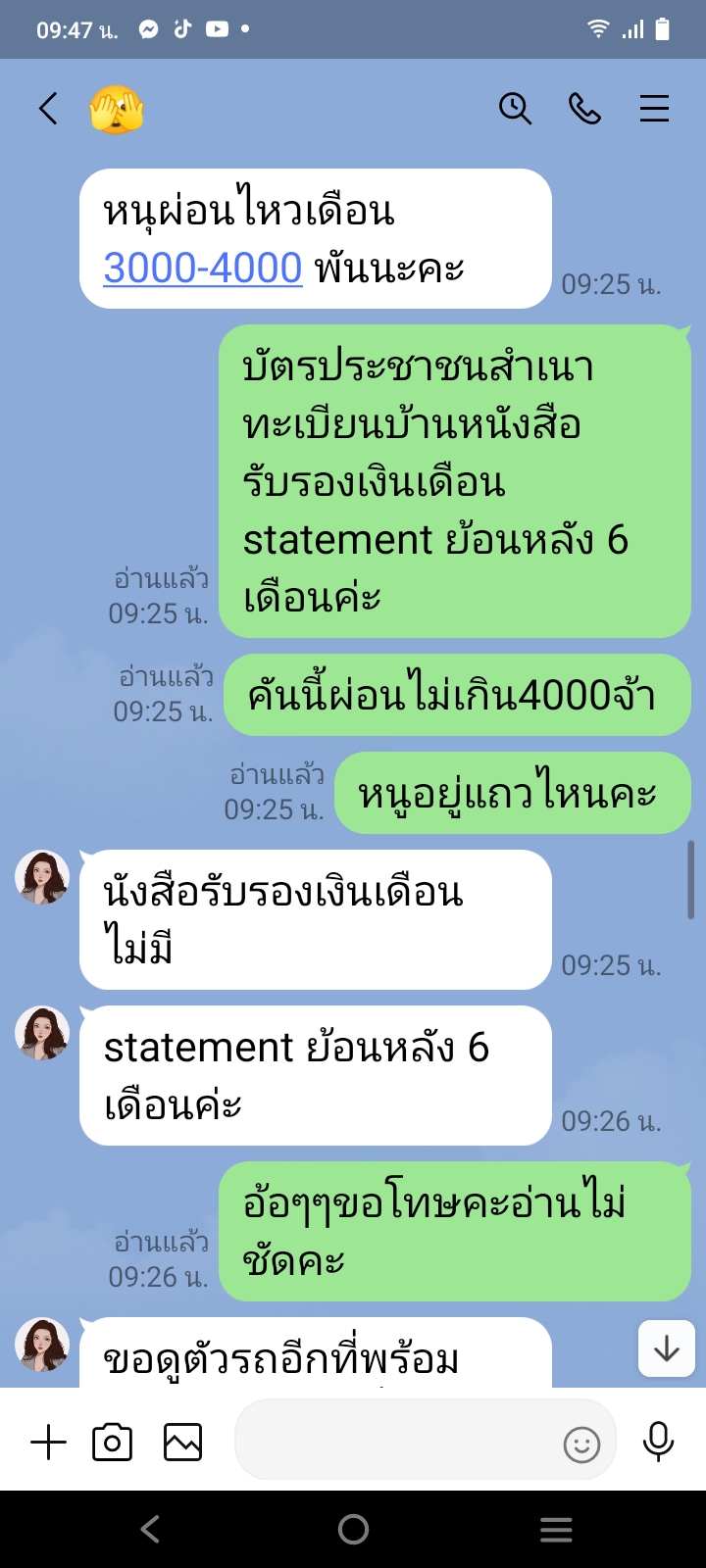Image resolution: width=706 pixels, height=1568 pixels.
Task: Go back to the chat list
Action: click(x=48, y=108)
